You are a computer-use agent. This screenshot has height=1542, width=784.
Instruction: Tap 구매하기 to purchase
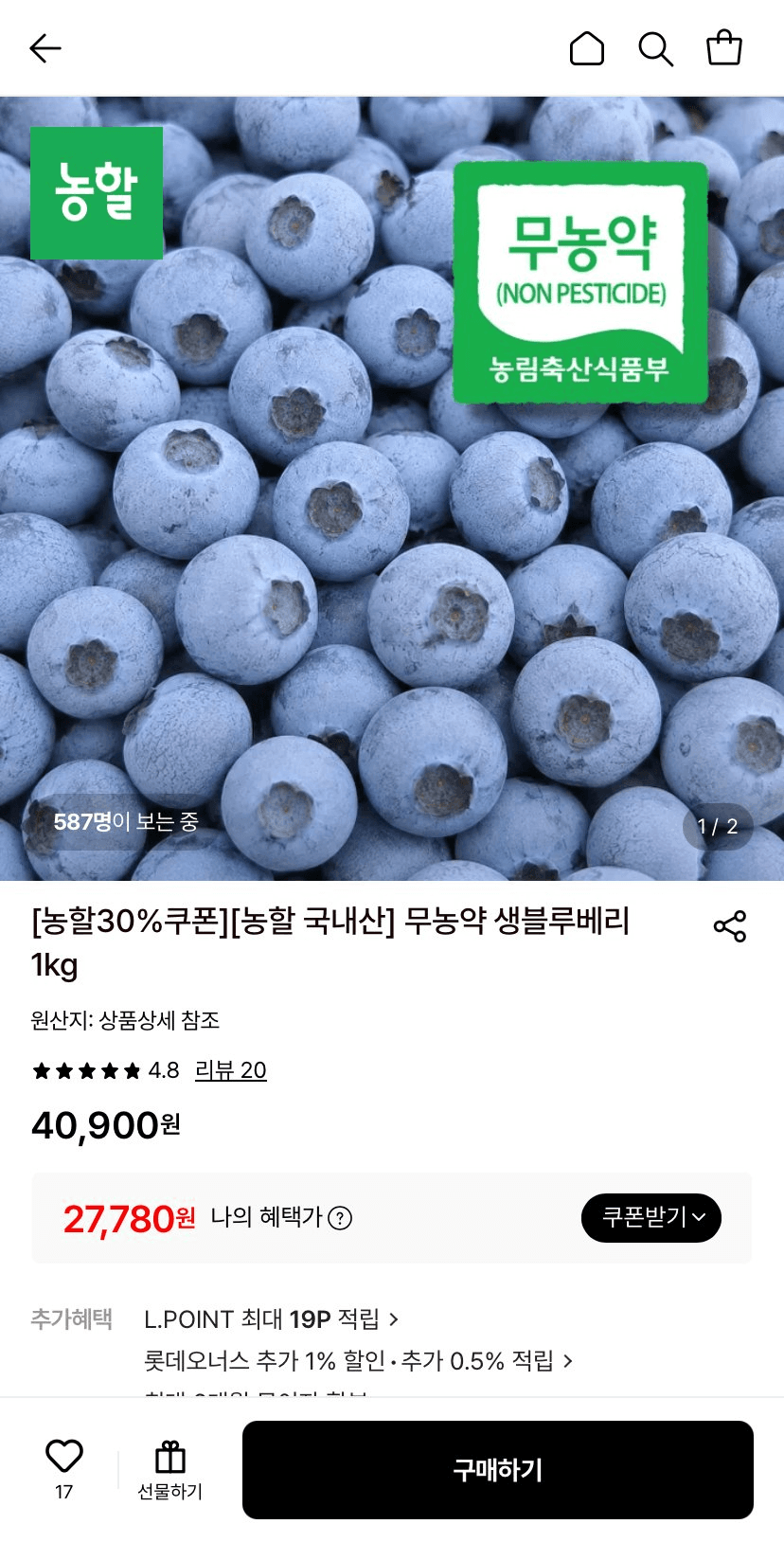(498, 1470)
